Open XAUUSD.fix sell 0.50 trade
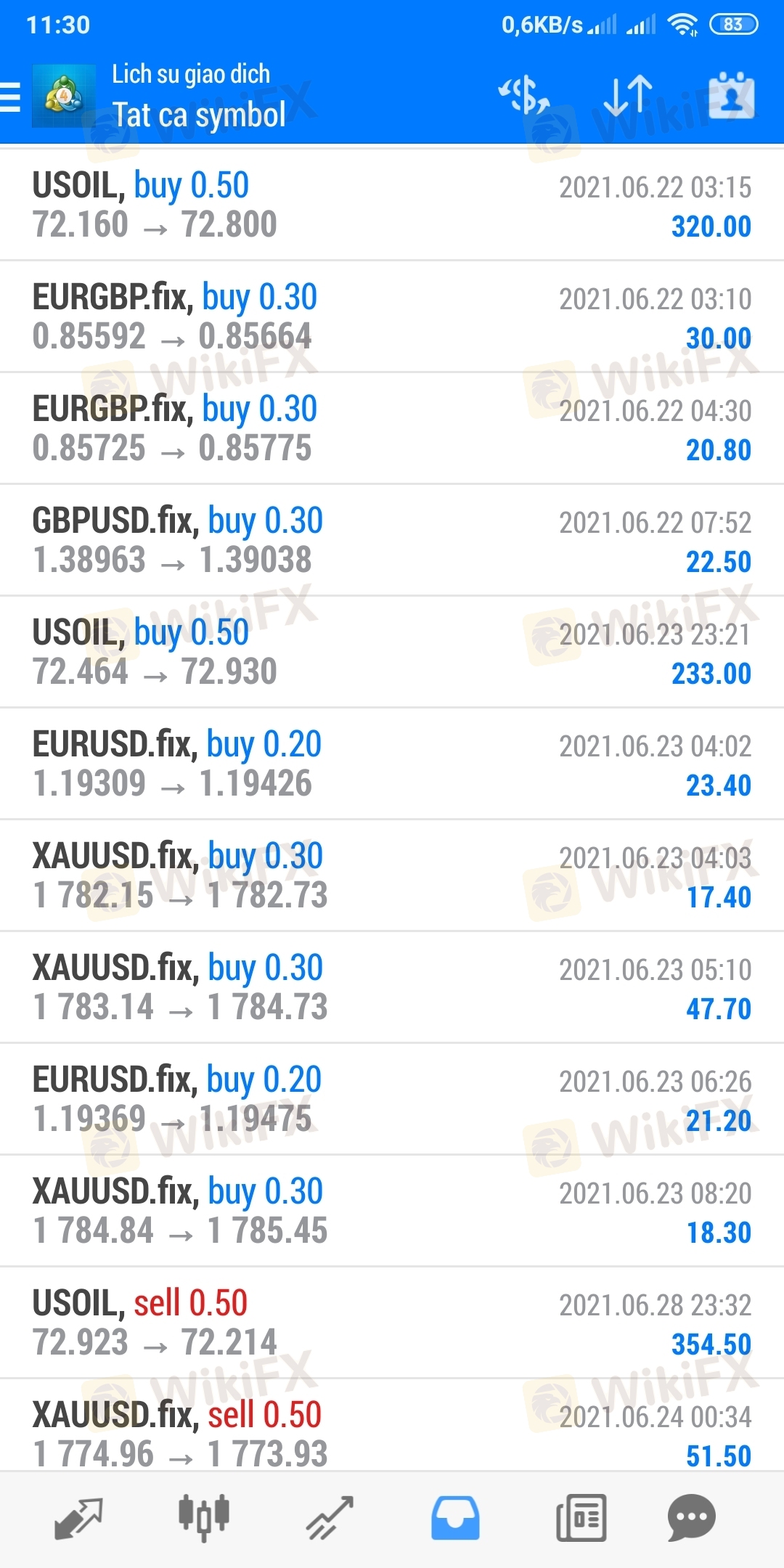This screenshot has width=784, height=1568. pos(392,1430)
